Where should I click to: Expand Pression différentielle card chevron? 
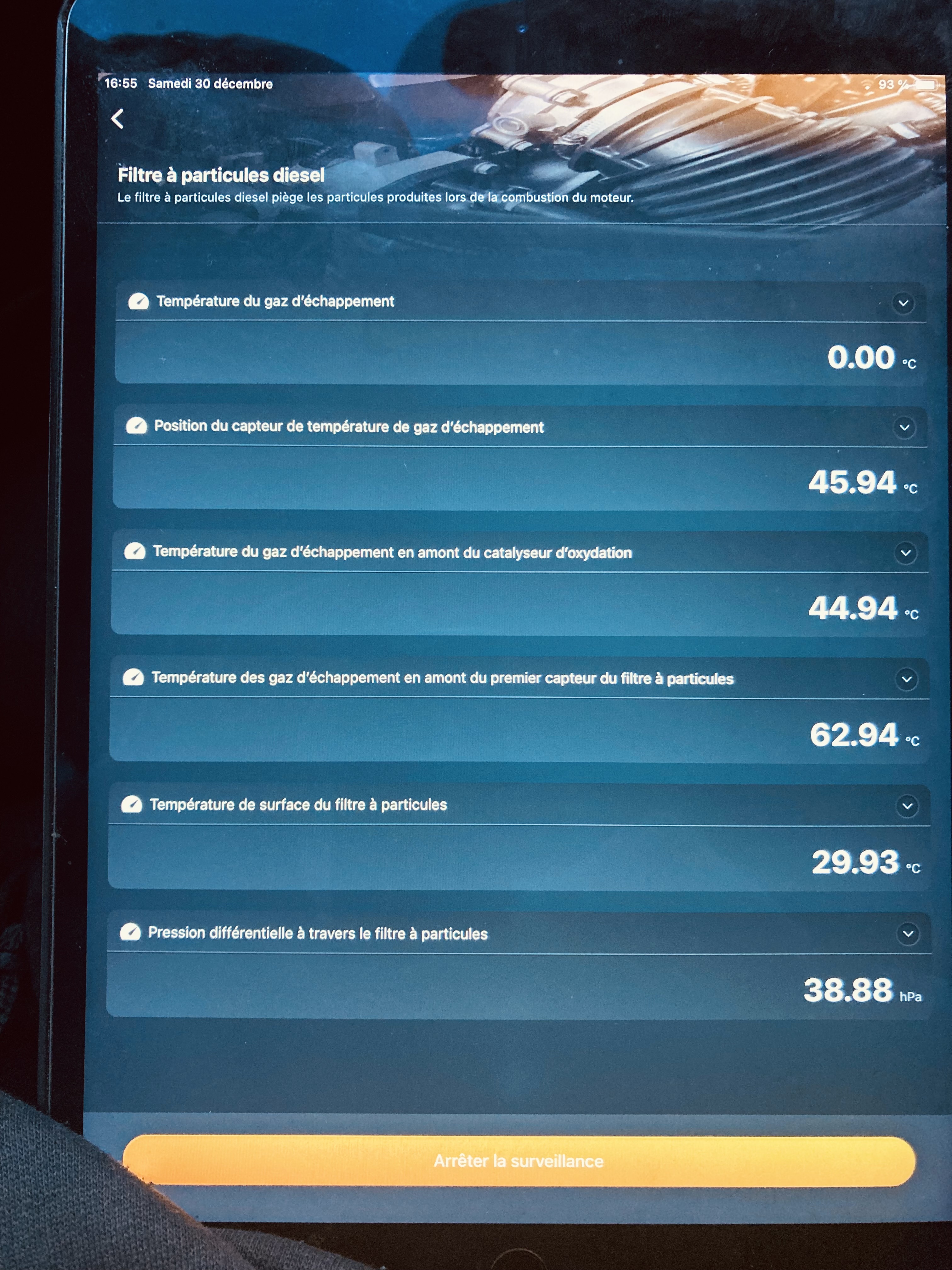(908, 933)
